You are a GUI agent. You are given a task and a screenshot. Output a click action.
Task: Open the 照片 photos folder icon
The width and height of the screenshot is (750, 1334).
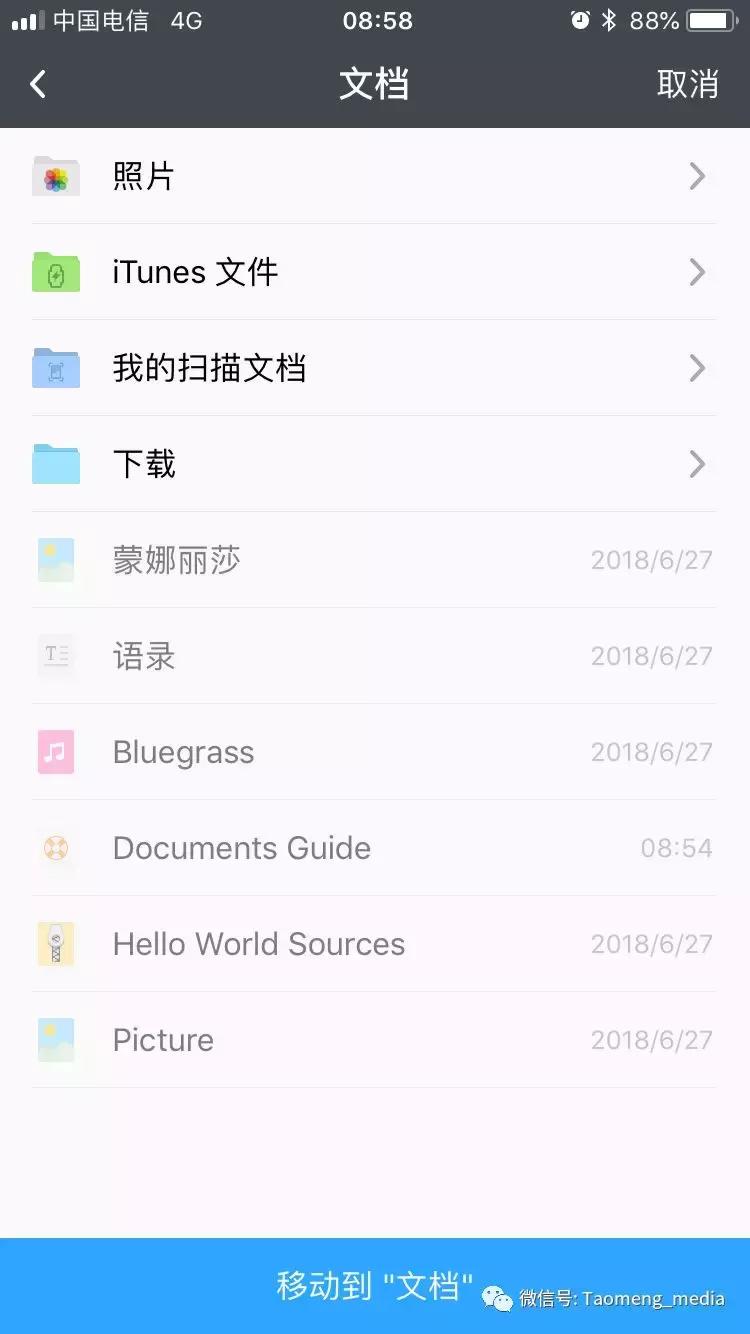56,176
